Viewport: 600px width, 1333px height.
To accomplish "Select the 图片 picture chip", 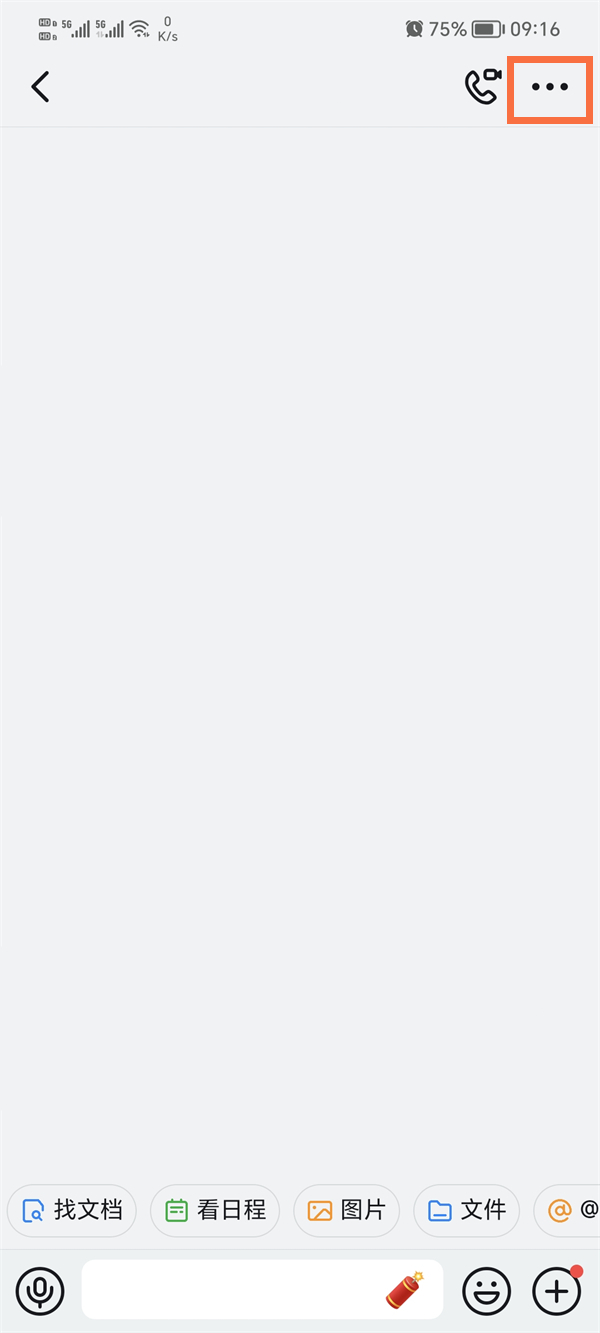I will [346, 1210].
